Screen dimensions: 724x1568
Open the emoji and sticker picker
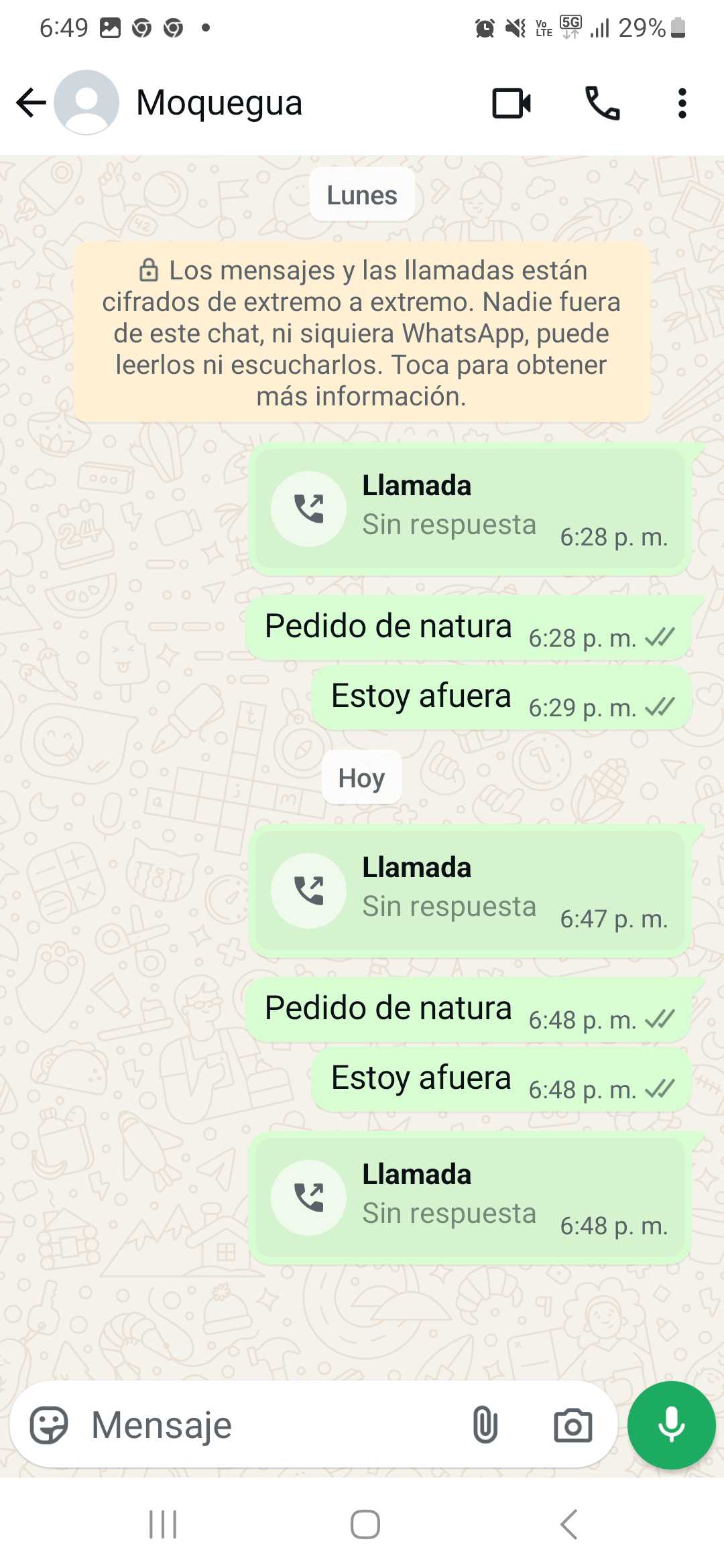pos(49,1425)
